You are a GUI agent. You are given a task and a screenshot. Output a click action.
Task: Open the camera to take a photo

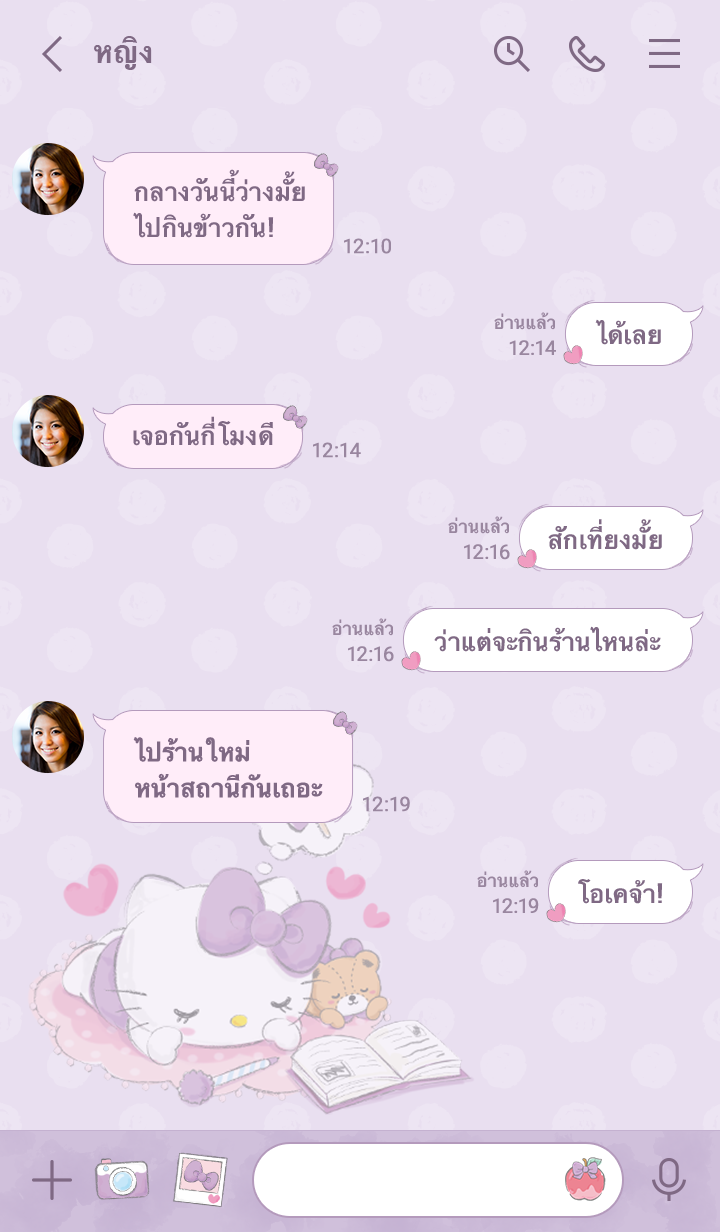tap(122, 1179)
